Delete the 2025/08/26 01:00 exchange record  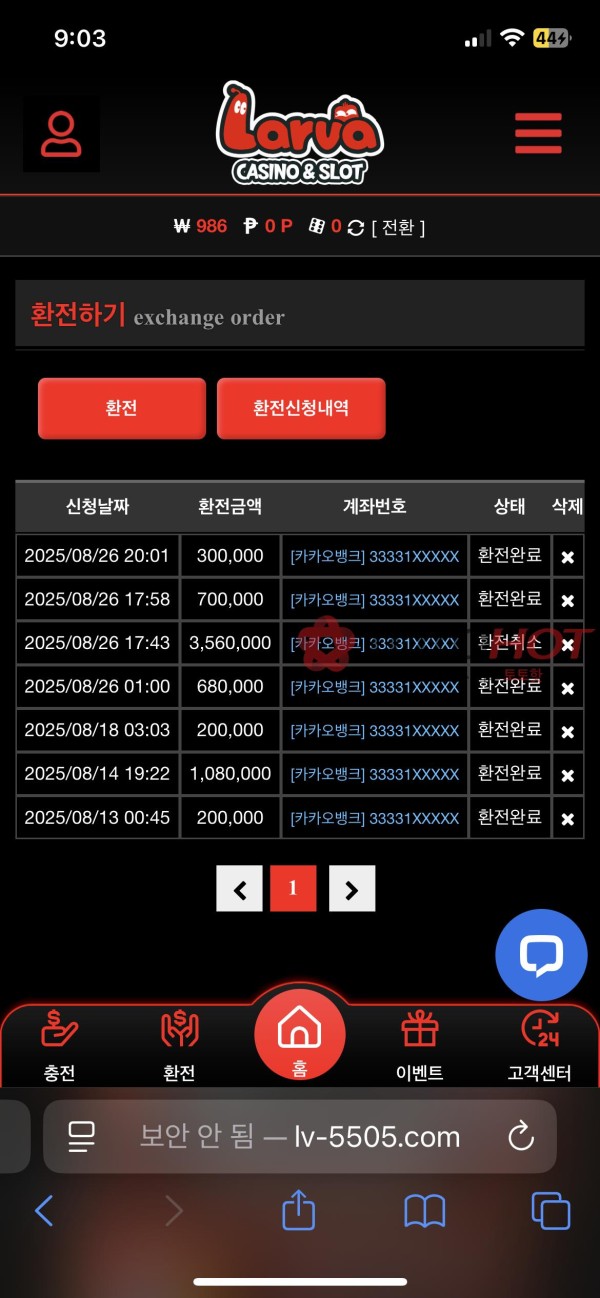[567, 688]
